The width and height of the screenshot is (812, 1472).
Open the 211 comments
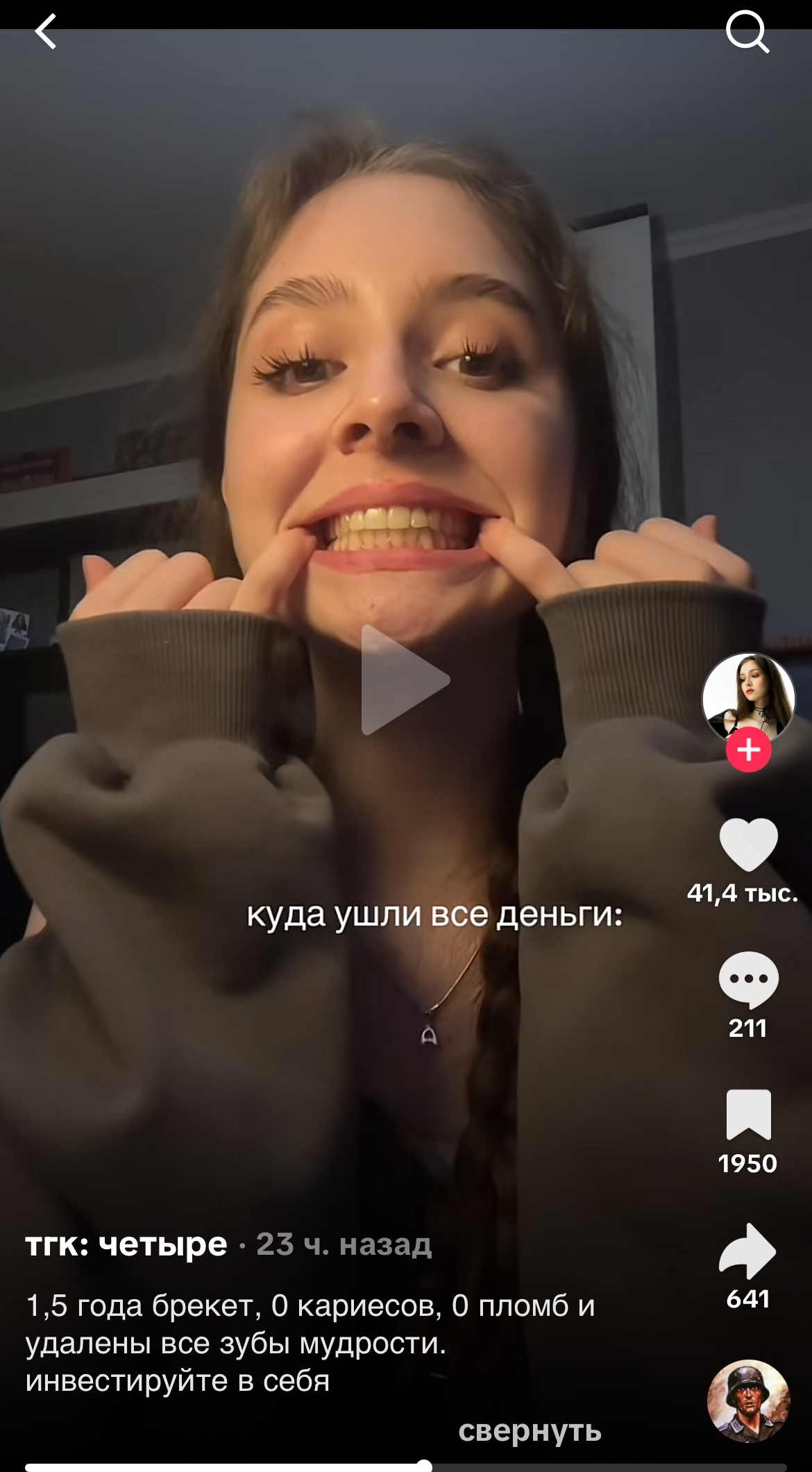click(x=748, y=979)
